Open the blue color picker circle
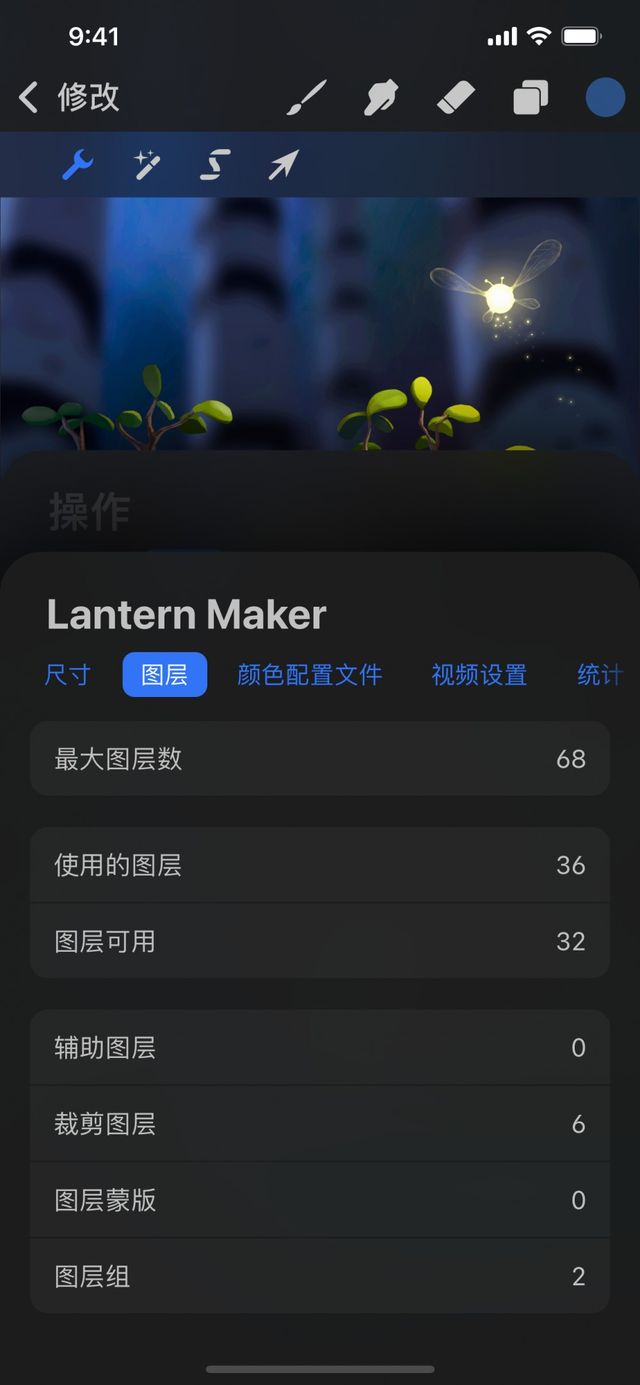The width and height of the screenshot is (640, 1385). [604, 98]
